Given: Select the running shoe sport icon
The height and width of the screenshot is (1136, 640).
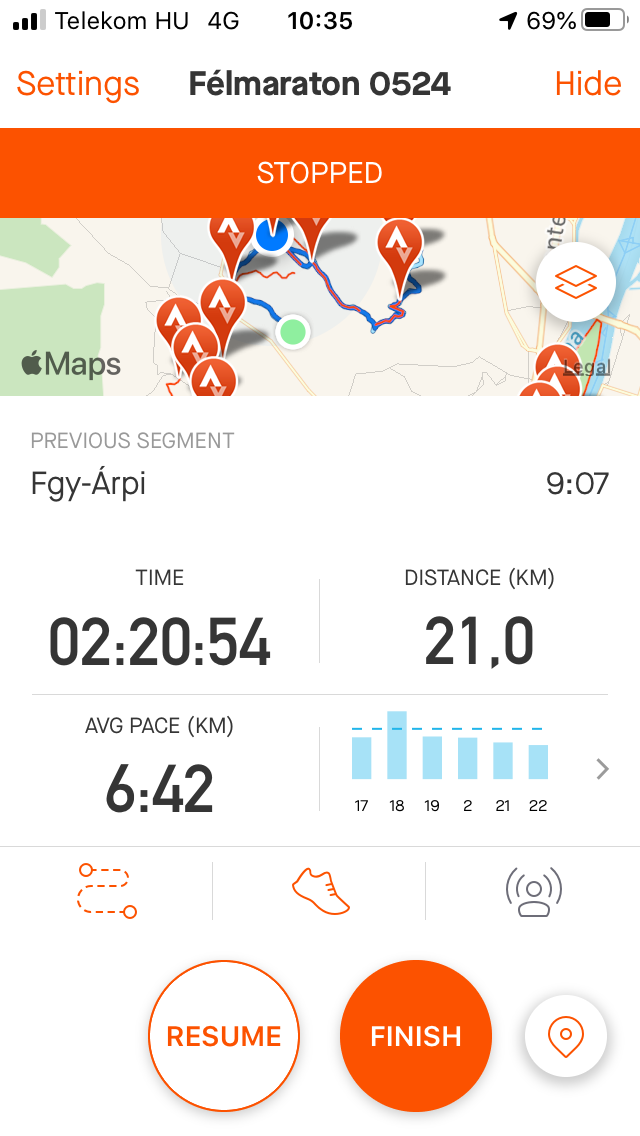Looking at the screenshot, I should click(x=320, y=890).
